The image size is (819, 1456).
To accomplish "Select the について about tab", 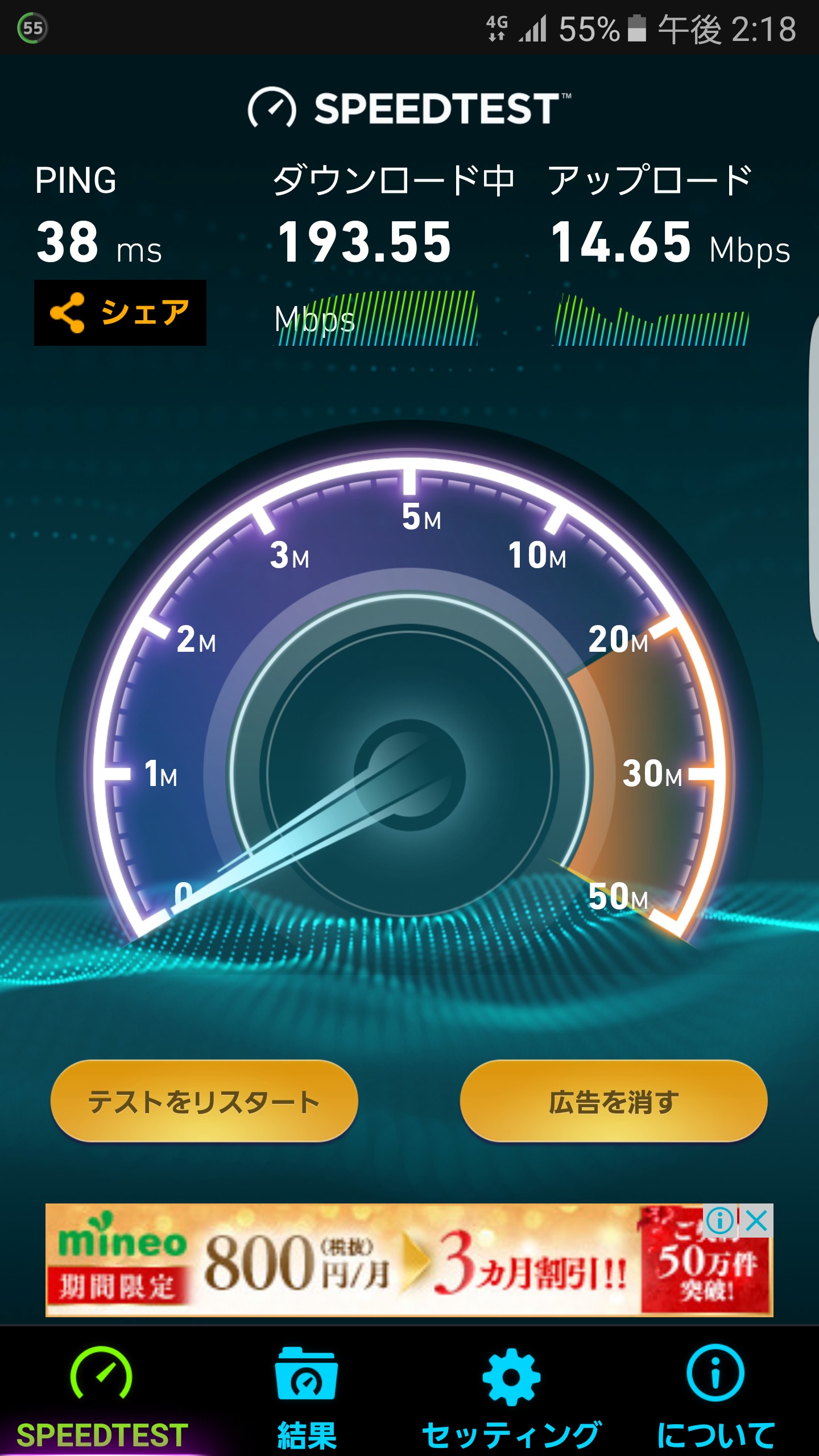I will pyautogui.click(x=715, y=1393).
